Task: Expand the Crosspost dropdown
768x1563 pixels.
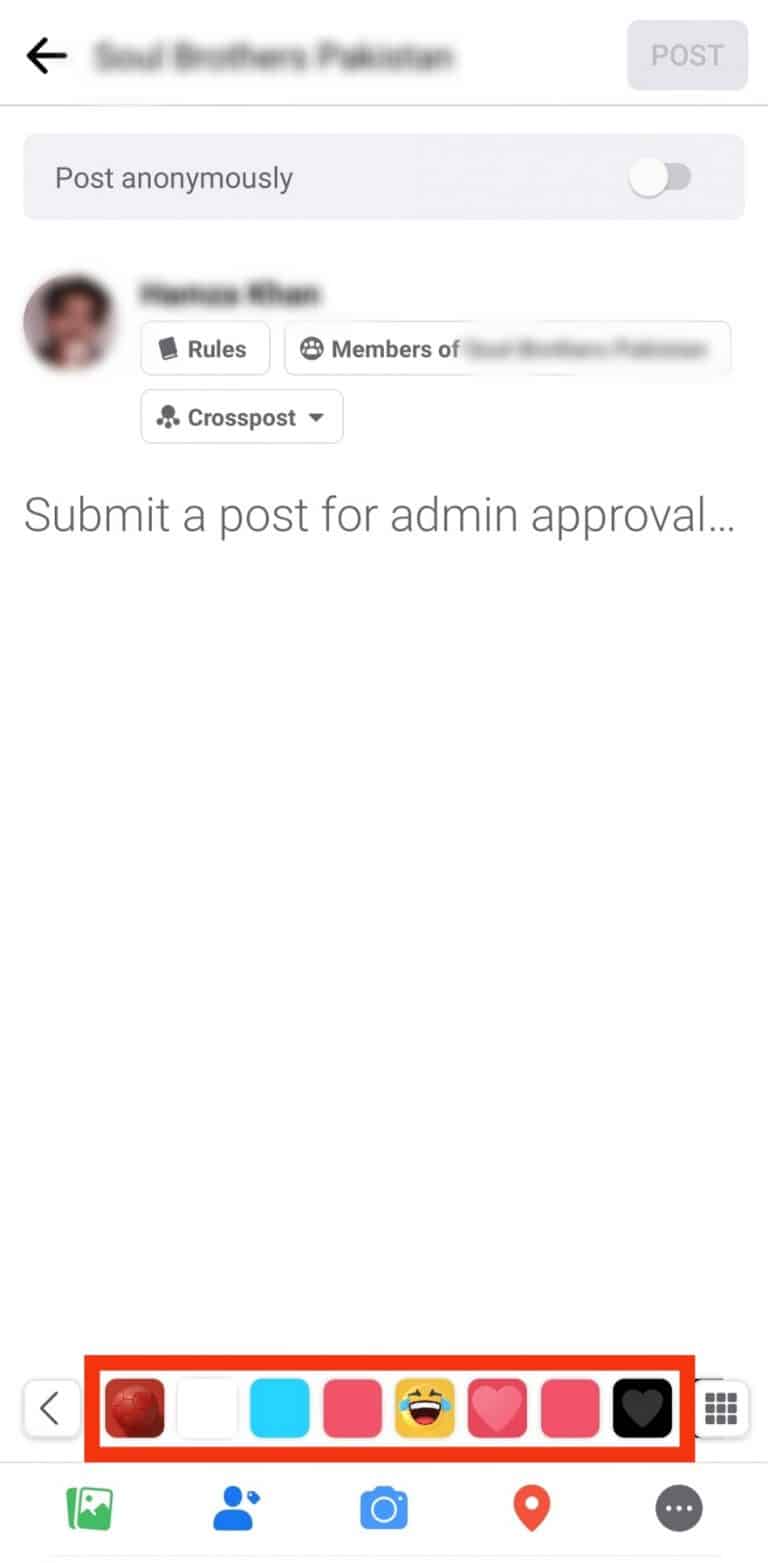Action: [242, 417]
